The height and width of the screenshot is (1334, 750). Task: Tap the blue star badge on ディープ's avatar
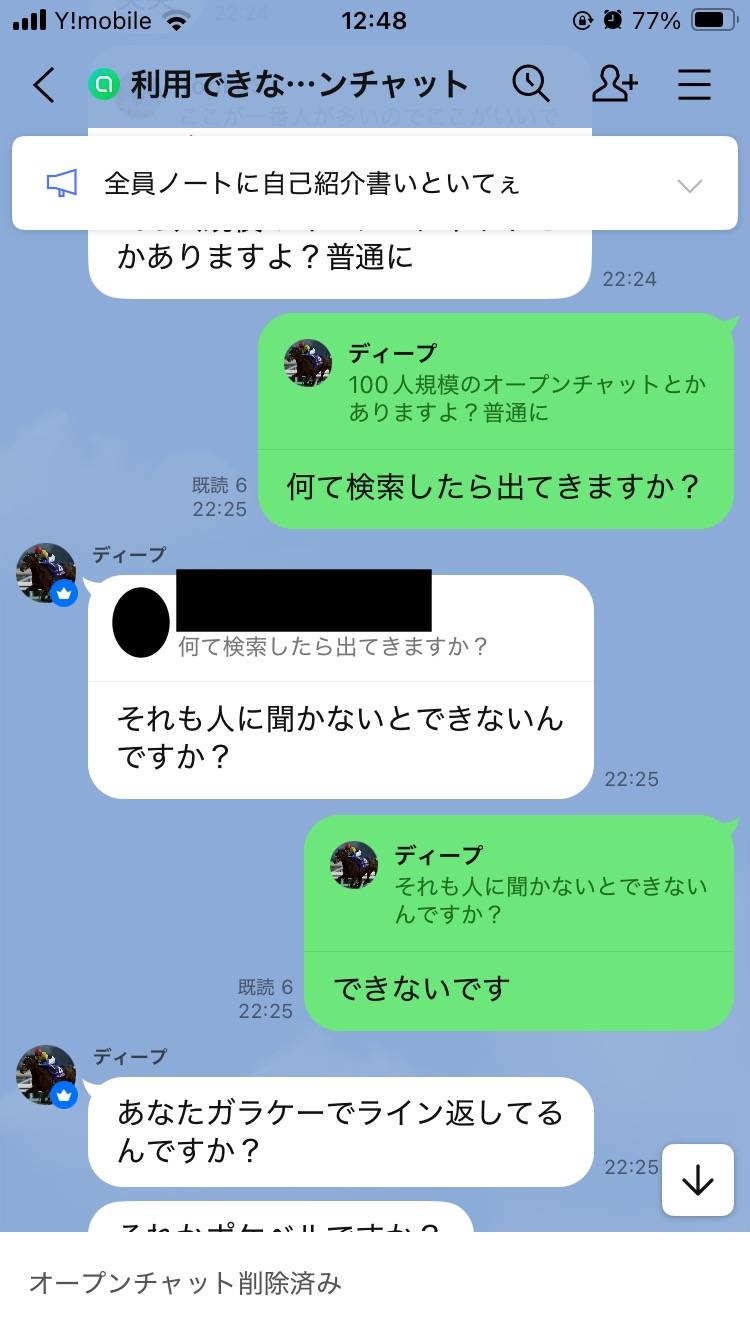(x=64, y=593)
